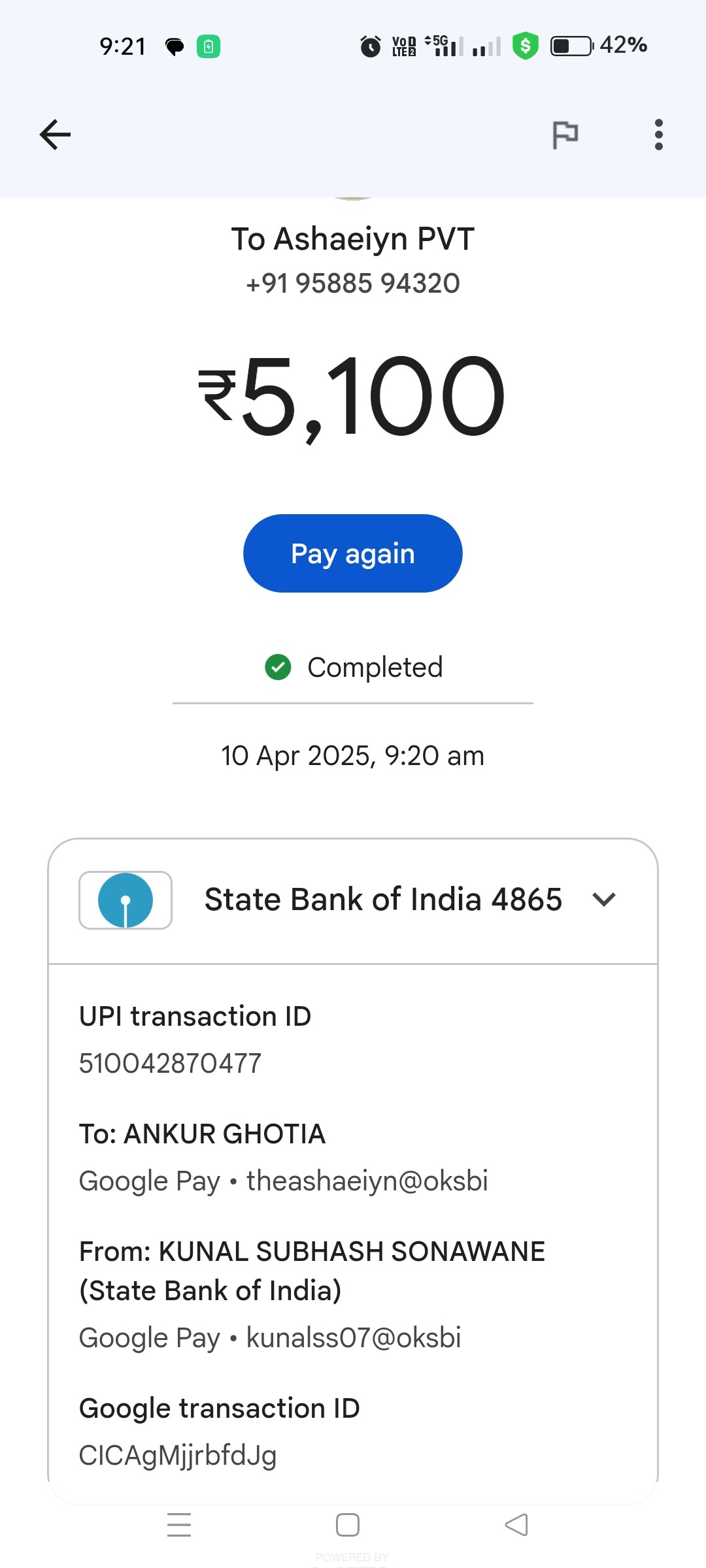Go back using the top-left arrow
The image size is (706, 1568).
[55, 135]
